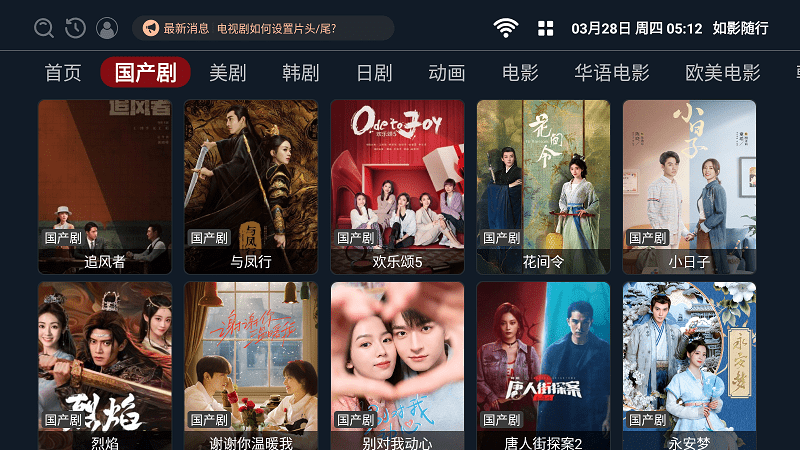The width and height of the screenshot is (800, 450).
Task: Open the apps grid icon
Action: 546,28
